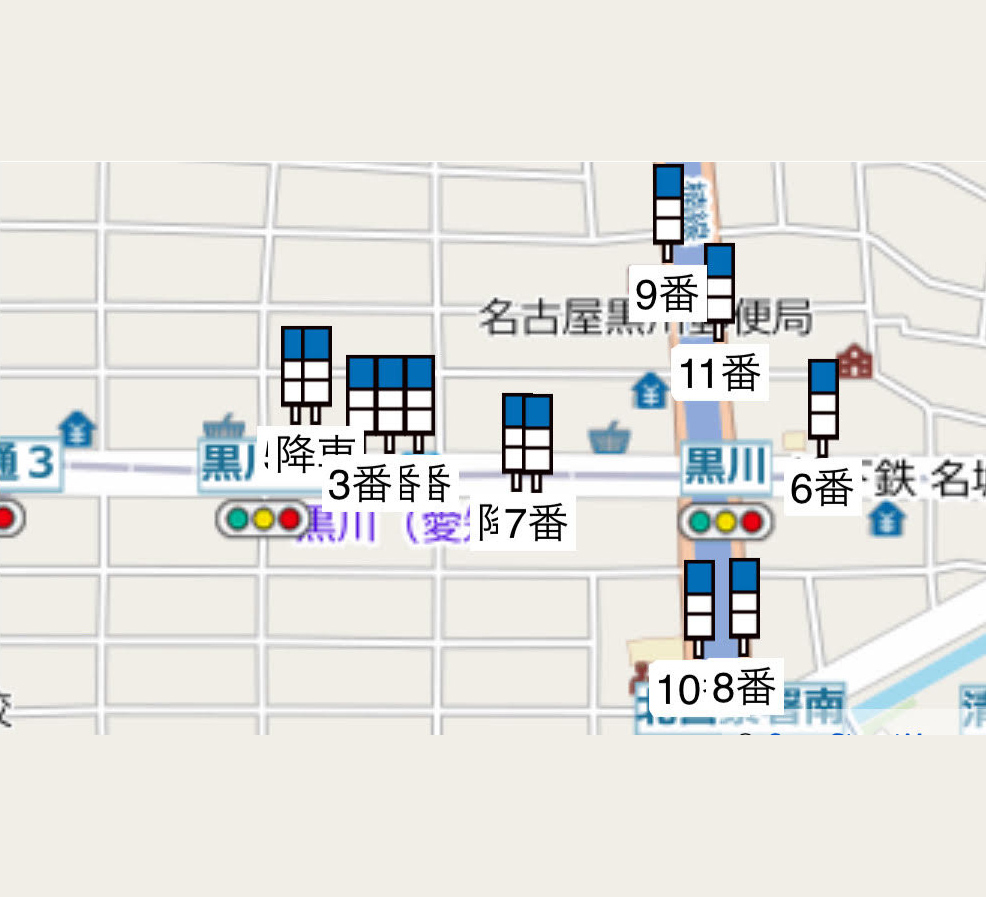Screen dimensions: 986x897
Task: Open the 10番 bus stop marker
Action: click(699, 601)
